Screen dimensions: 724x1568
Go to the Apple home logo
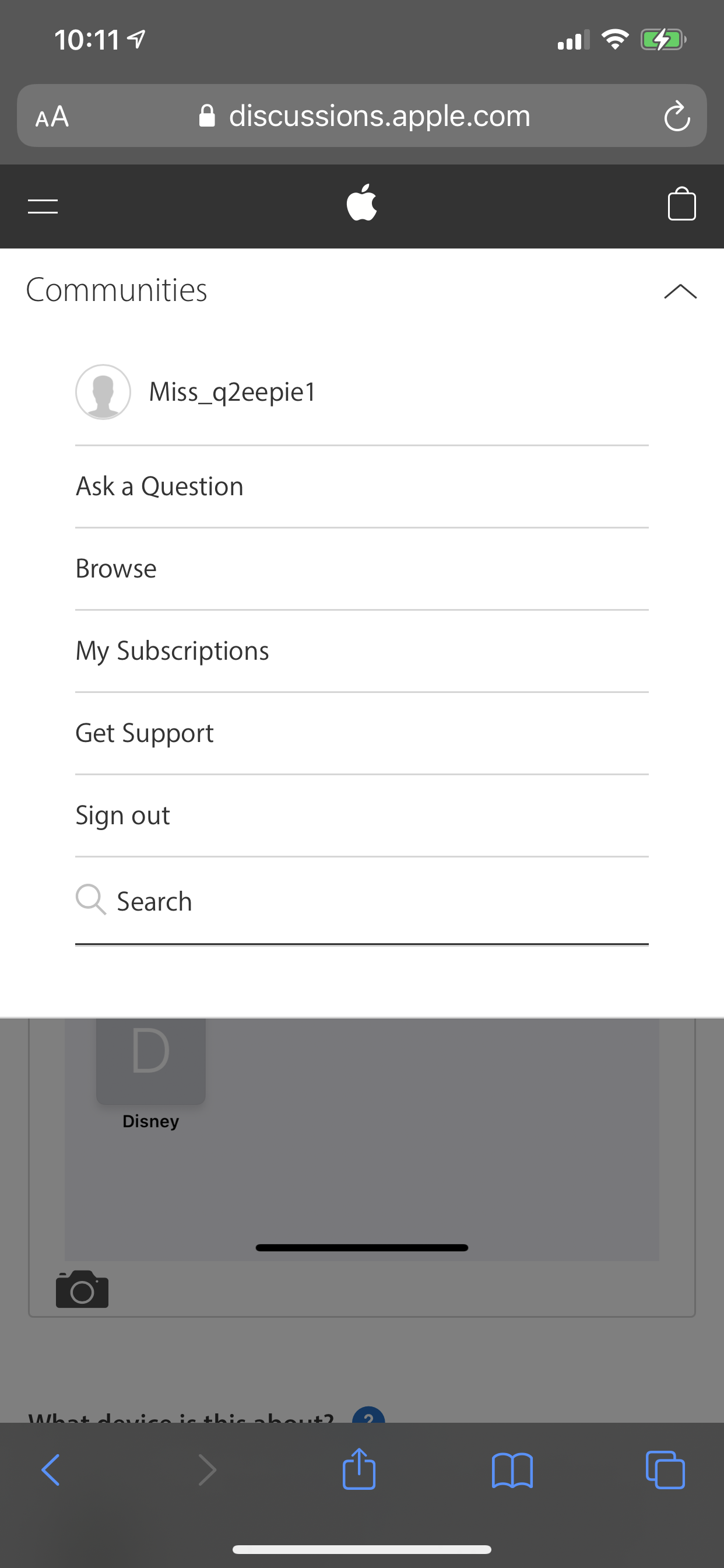click(x=361, y=202)
